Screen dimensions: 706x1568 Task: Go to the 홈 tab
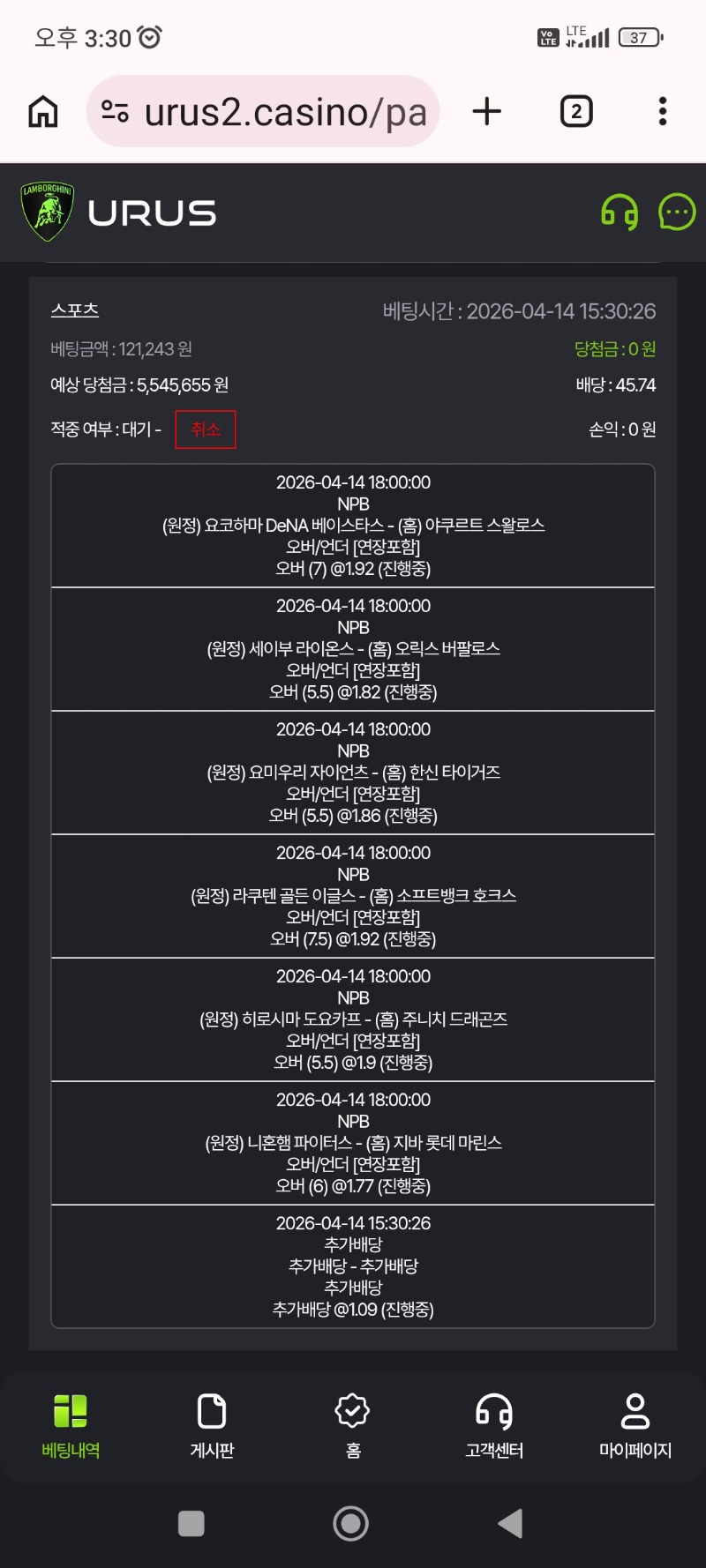click(x=353, y=1426)
